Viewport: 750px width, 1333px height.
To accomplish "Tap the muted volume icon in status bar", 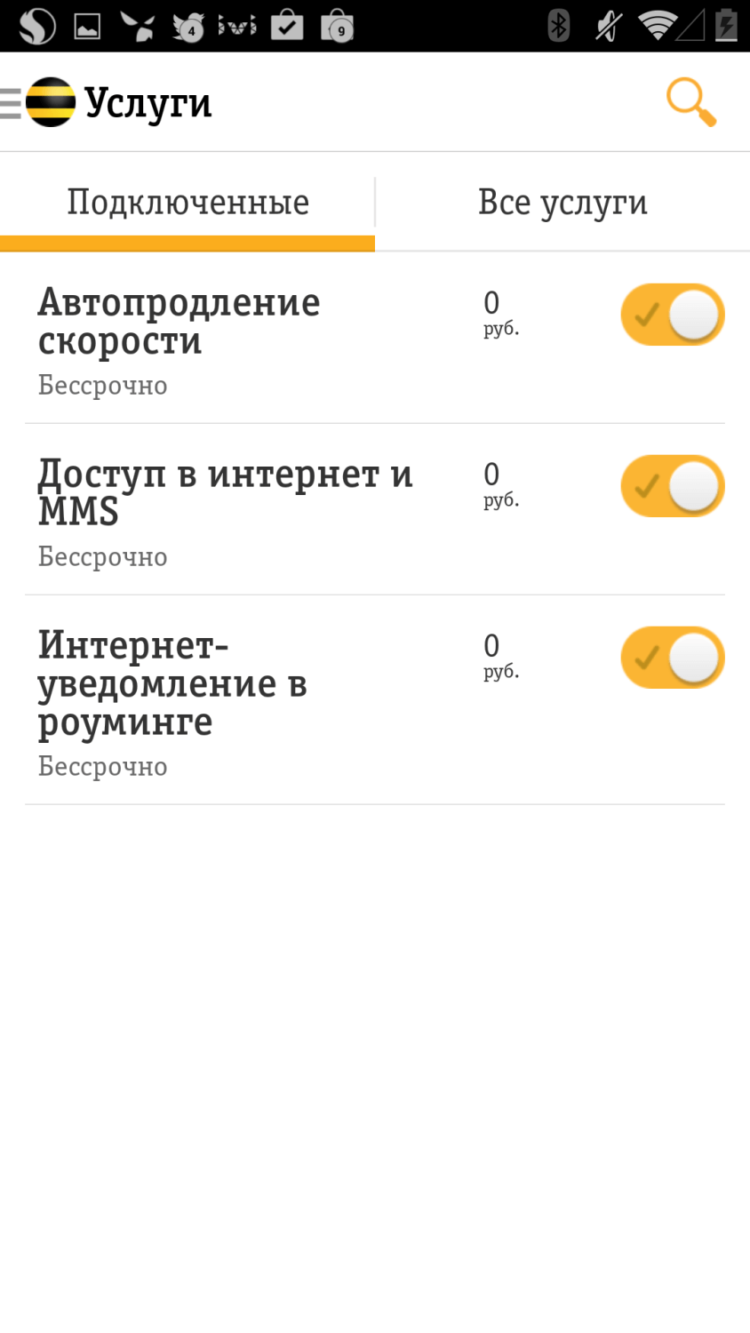I will click(607, 25).
